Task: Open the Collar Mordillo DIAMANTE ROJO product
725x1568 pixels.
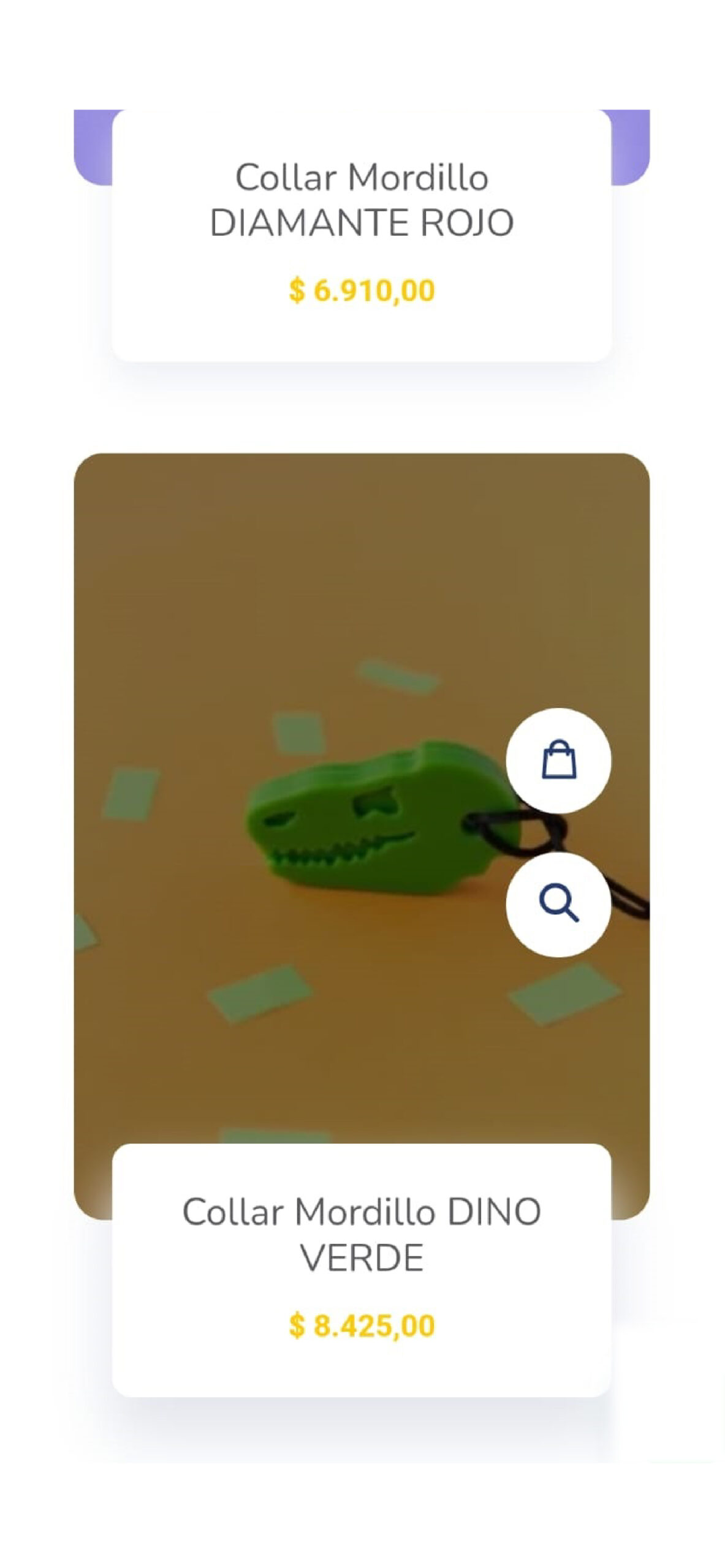Action: point(362,200)
